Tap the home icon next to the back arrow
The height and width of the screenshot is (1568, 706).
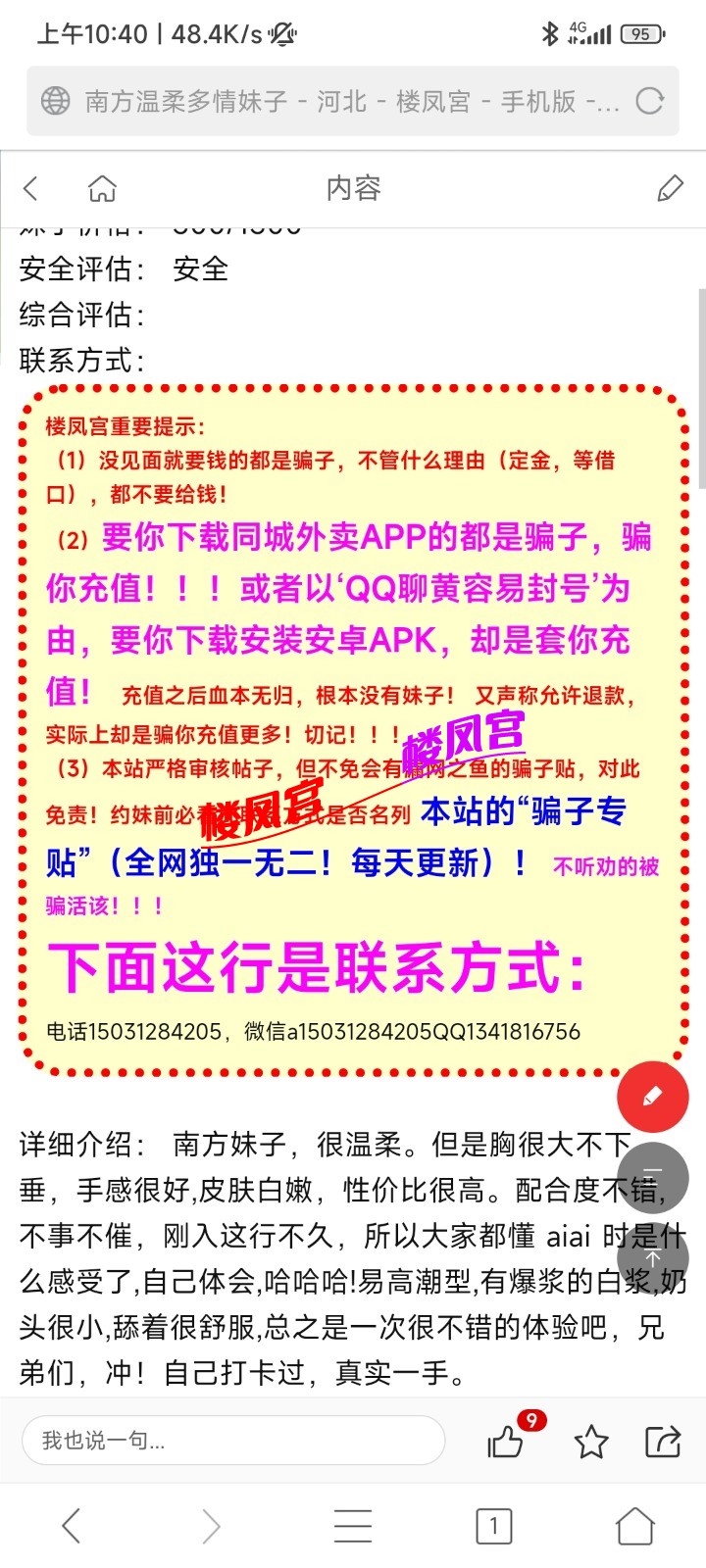click(x=102, y=188)
